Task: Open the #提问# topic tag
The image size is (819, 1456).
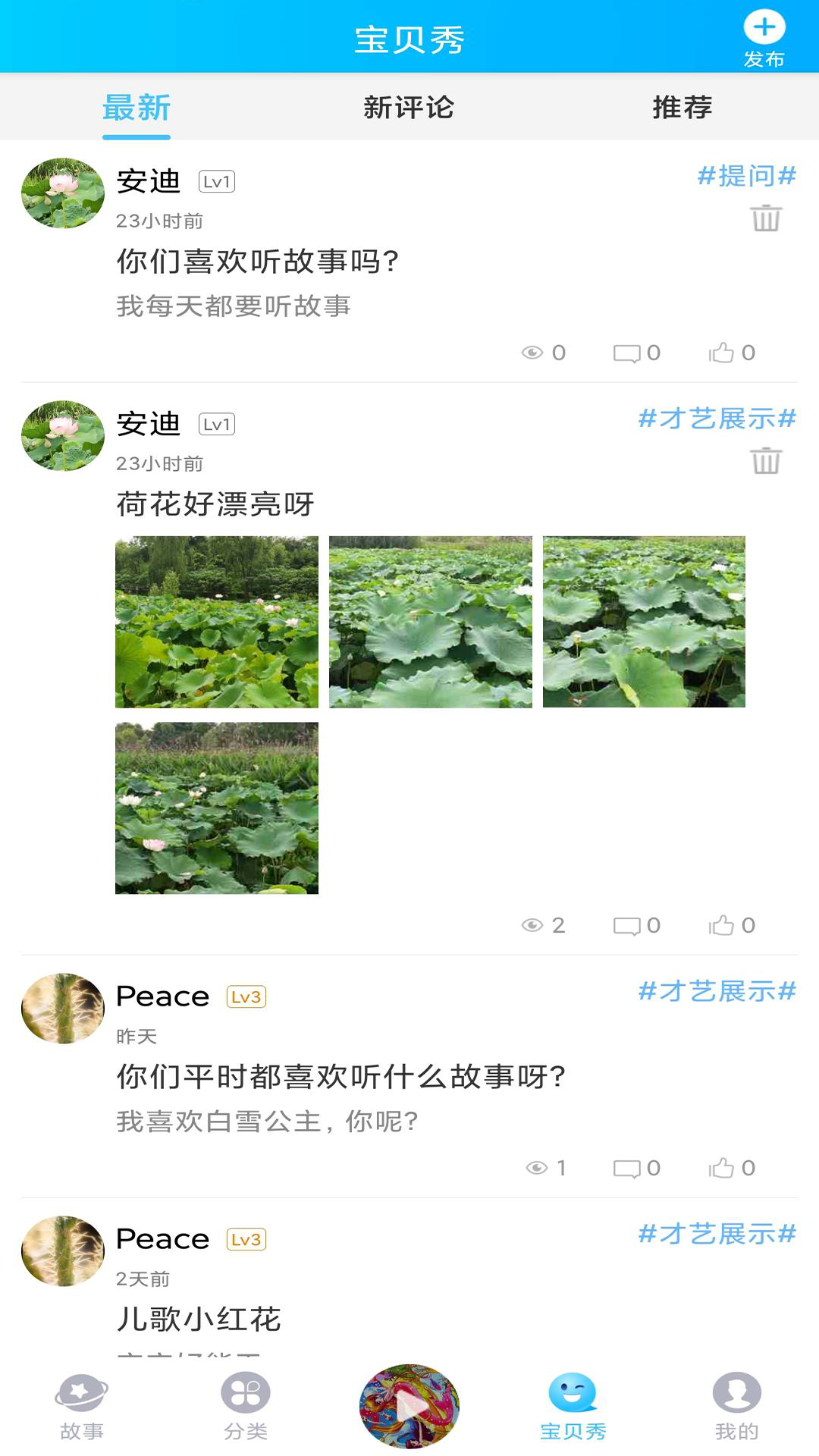Action: 746,176
